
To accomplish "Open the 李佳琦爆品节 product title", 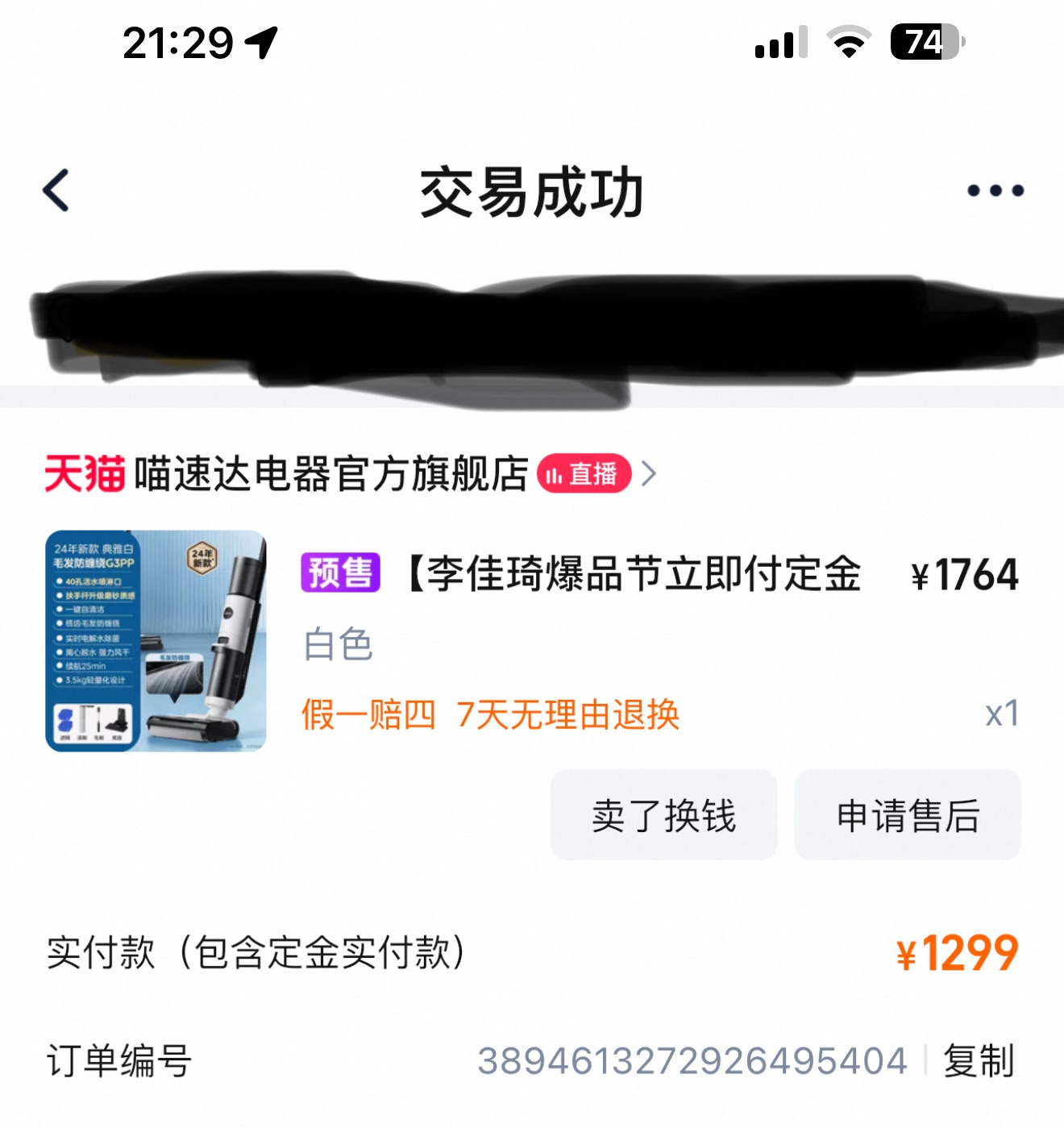I will [634, 575].
